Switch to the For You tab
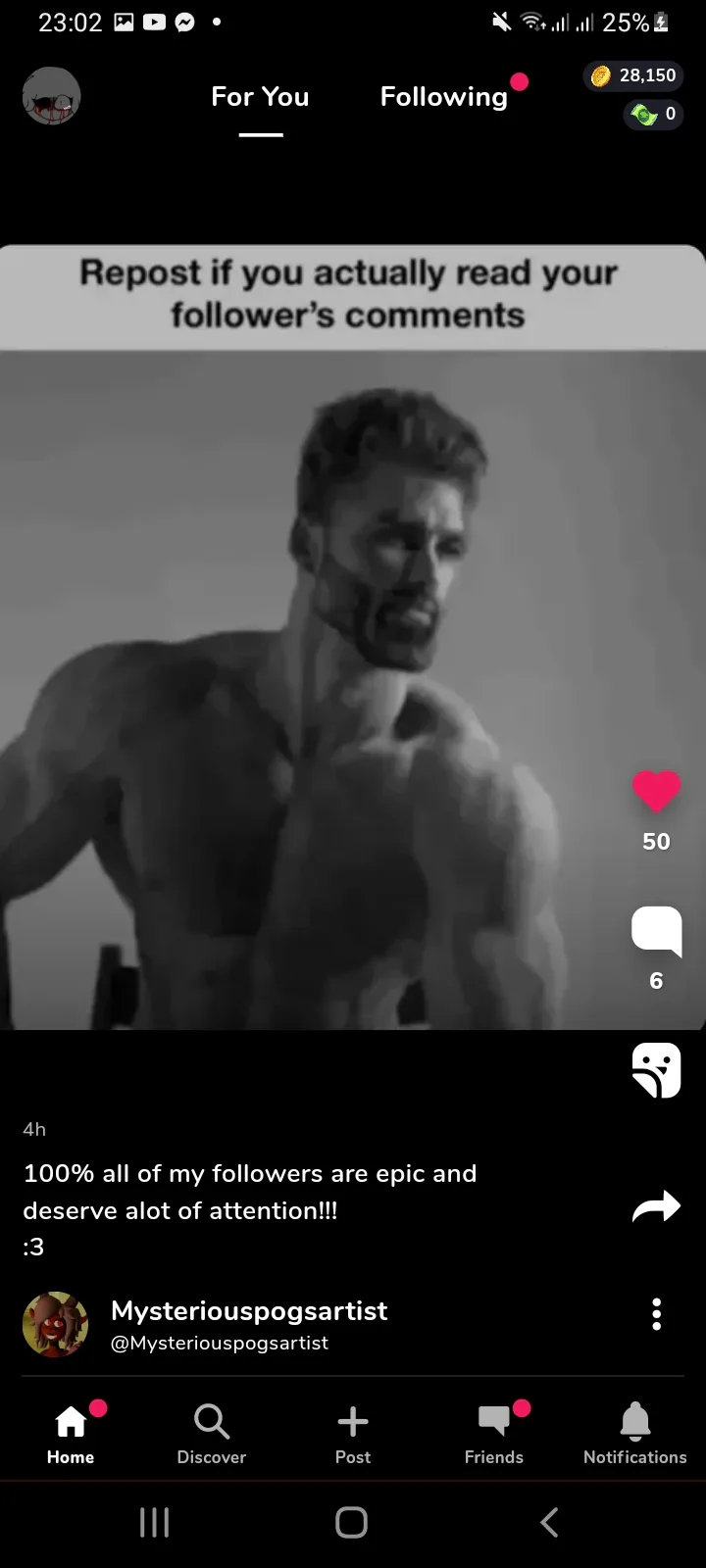This screenshot has height=1568, width=706. point(260,96)
